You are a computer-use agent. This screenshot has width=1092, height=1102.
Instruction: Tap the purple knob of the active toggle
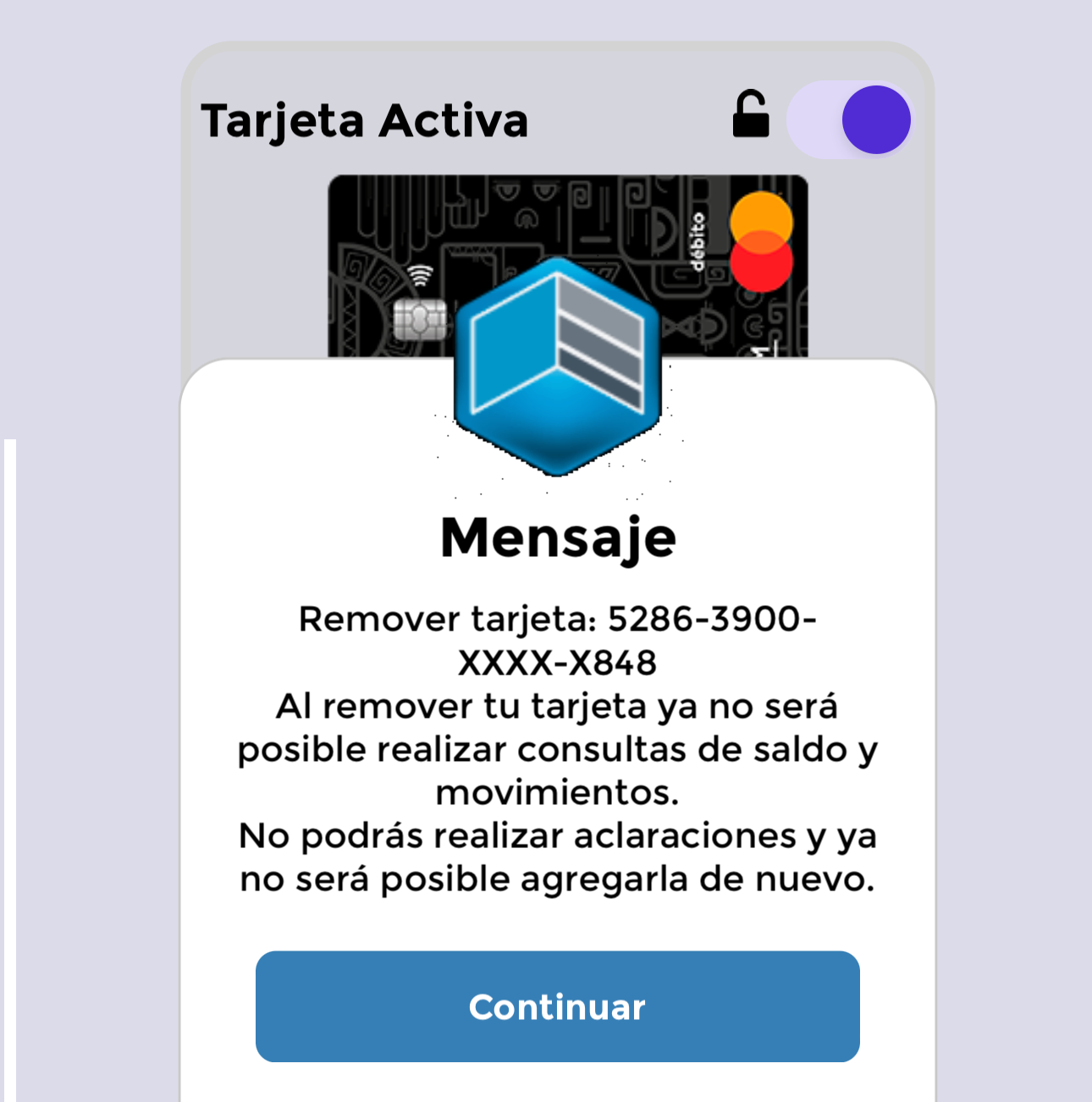(875, 118)
